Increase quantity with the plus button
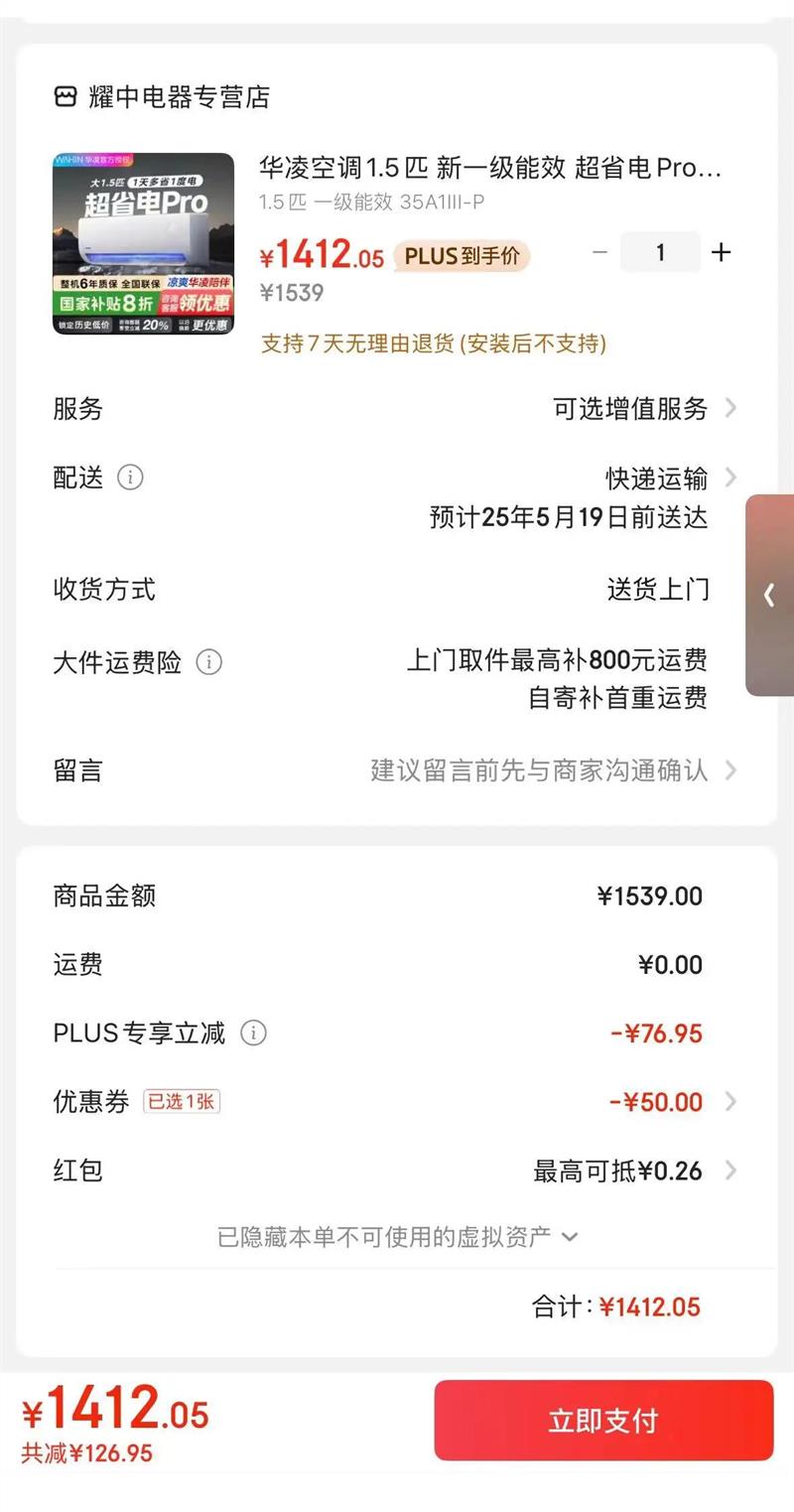 coord(722,252)
